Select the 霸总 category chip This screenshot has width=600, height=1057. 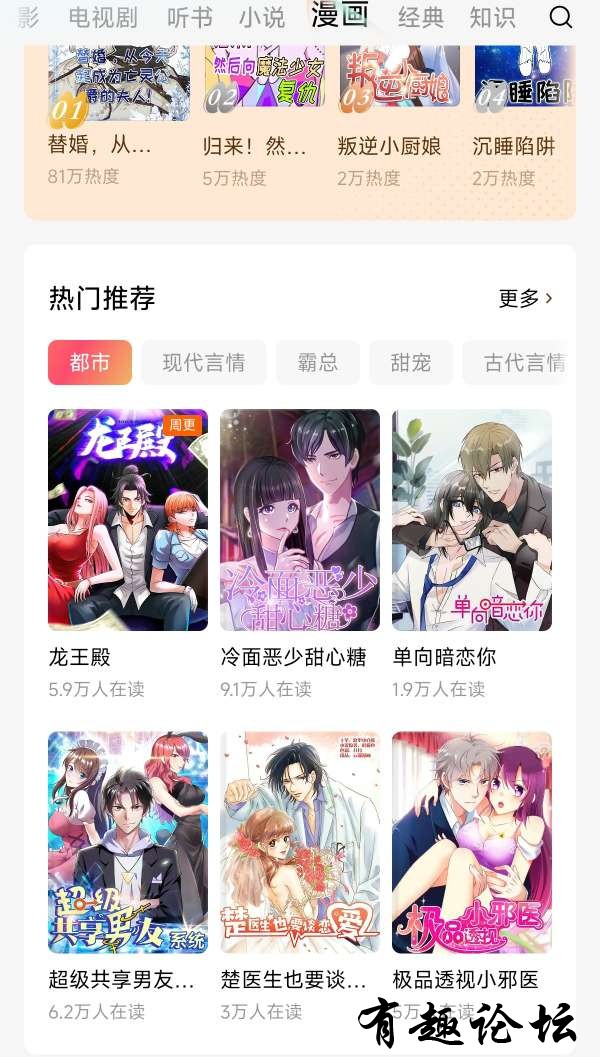coord(318,363)
